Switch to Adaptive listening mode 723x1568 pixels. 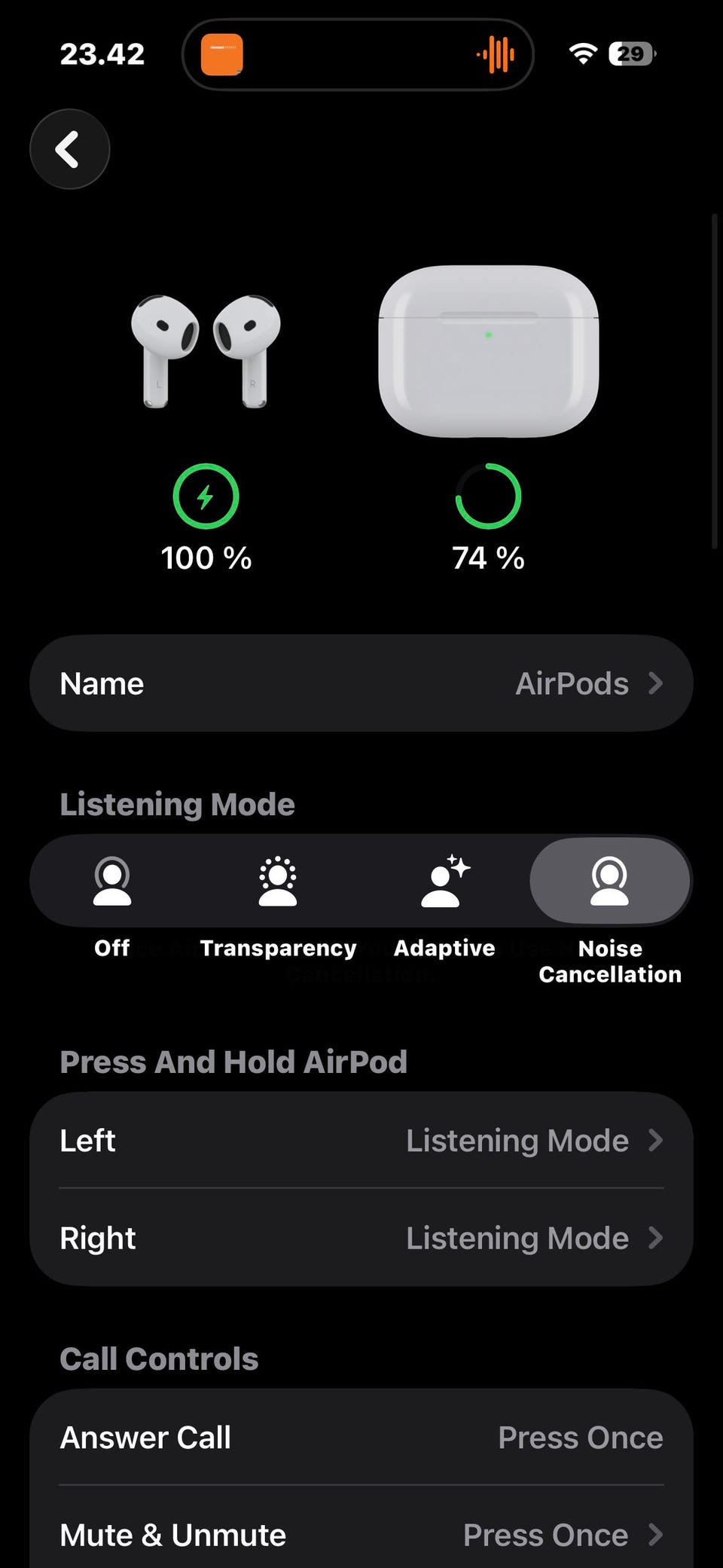coord(444,882)
